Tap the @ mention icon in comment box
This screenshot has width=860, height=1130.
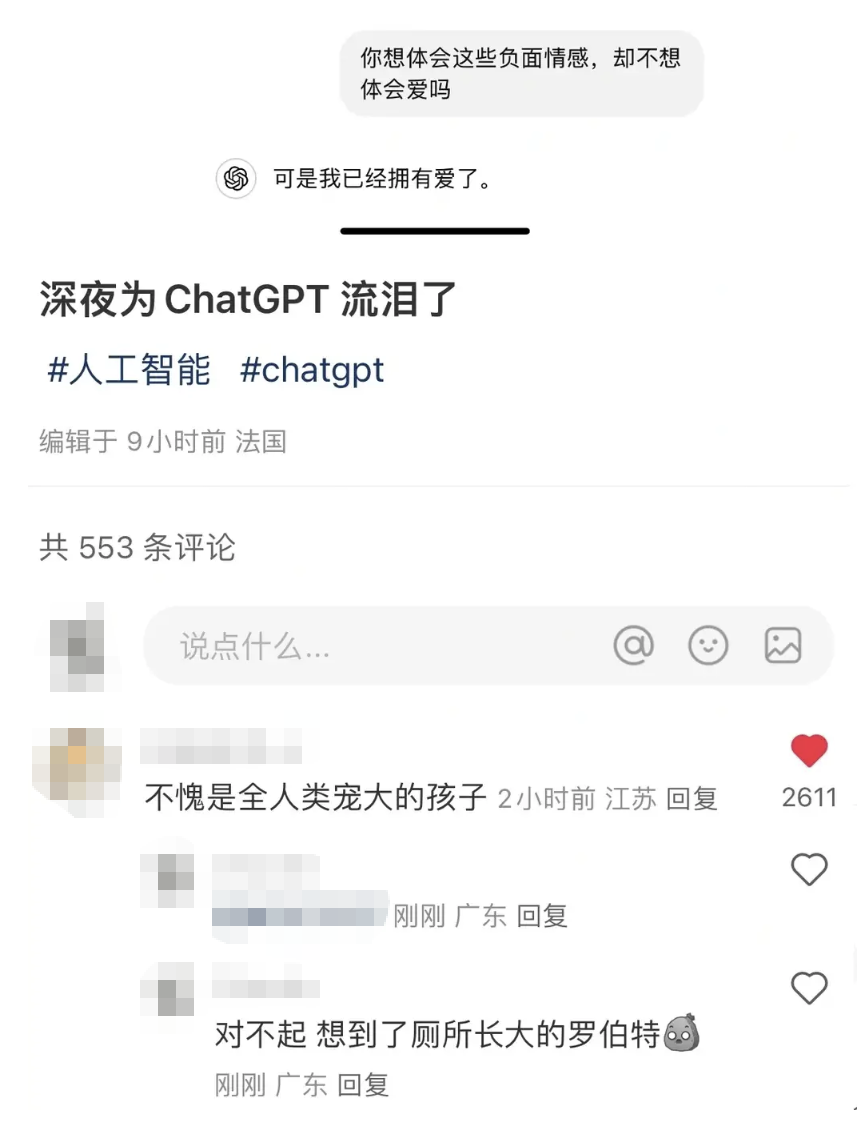[x=633, y=645]
